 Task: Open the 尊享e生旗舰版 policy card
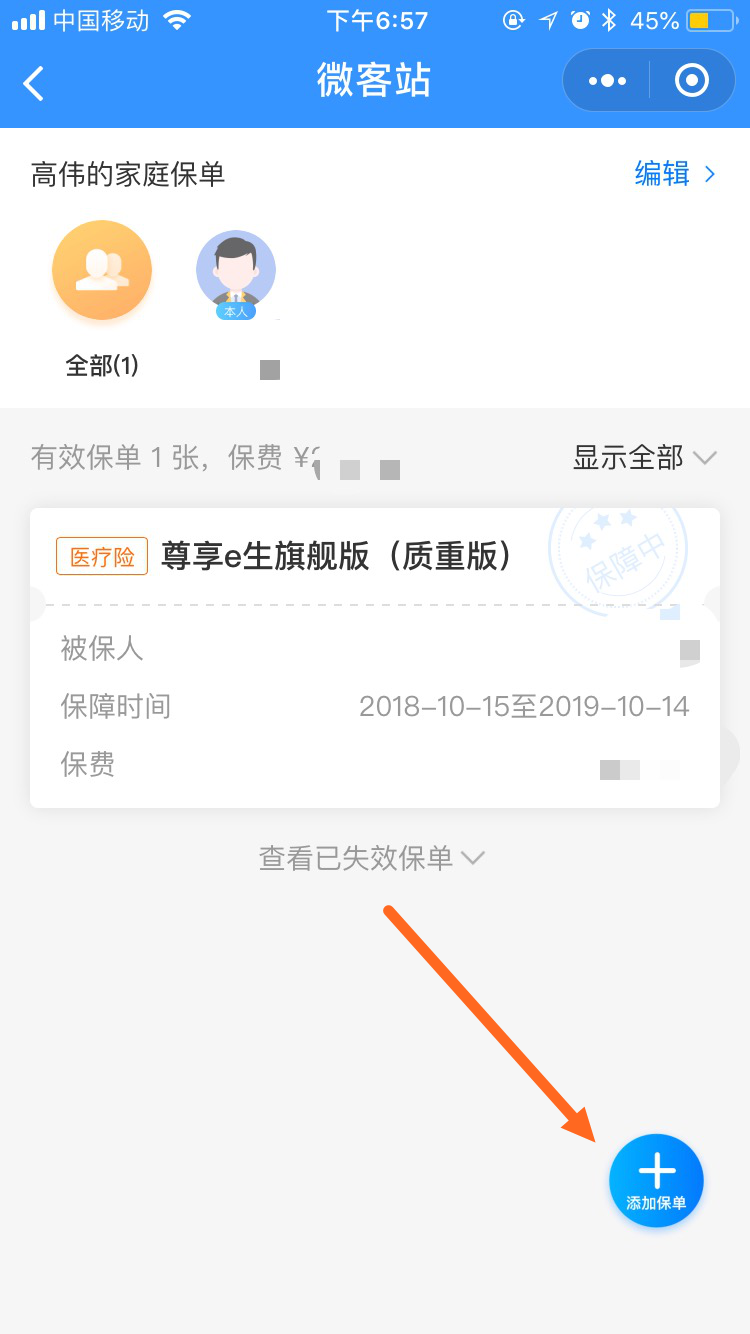[x=374, y=657]
